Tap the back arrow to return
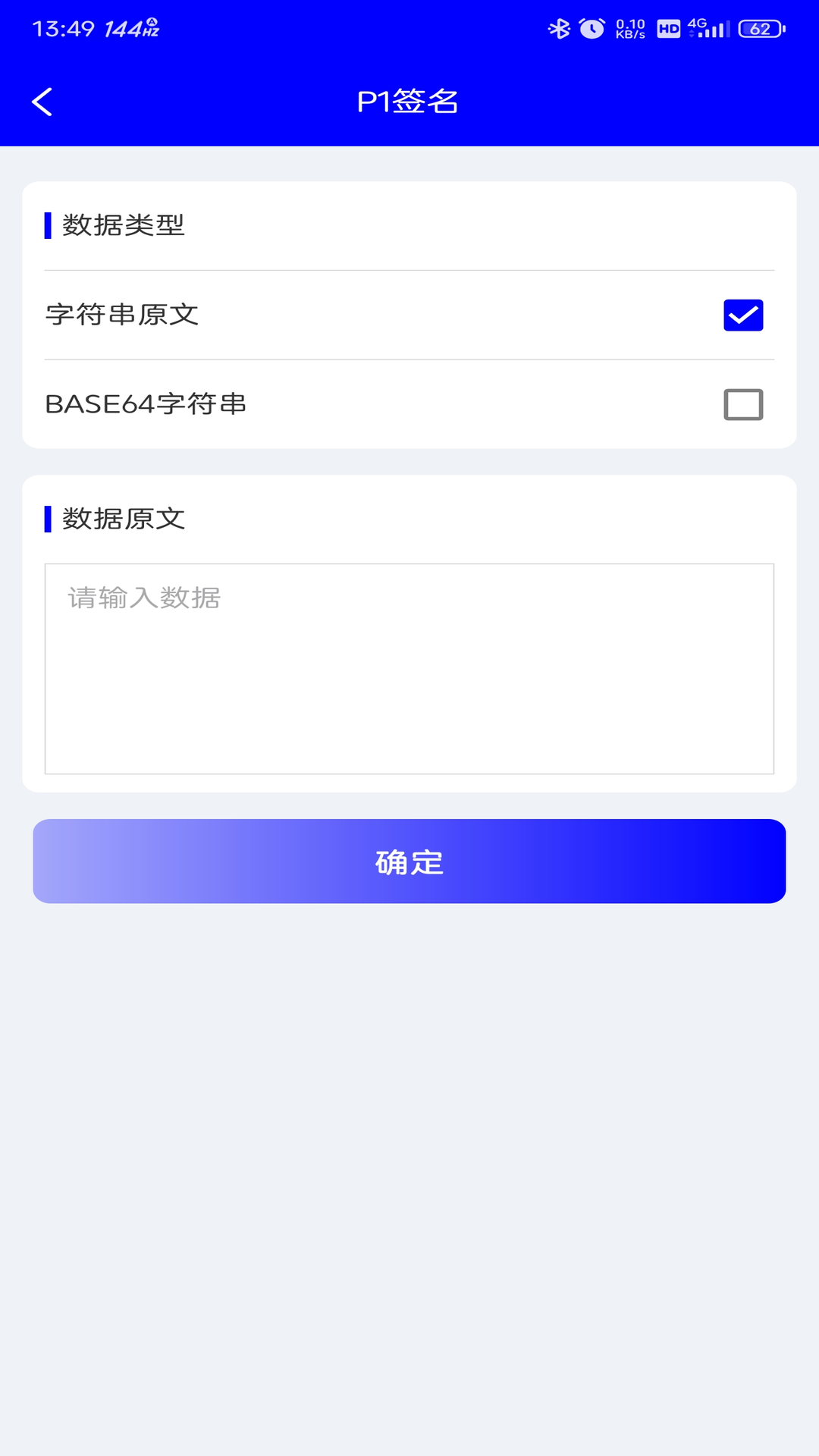 pyautogui.click(x=42, y=101)
